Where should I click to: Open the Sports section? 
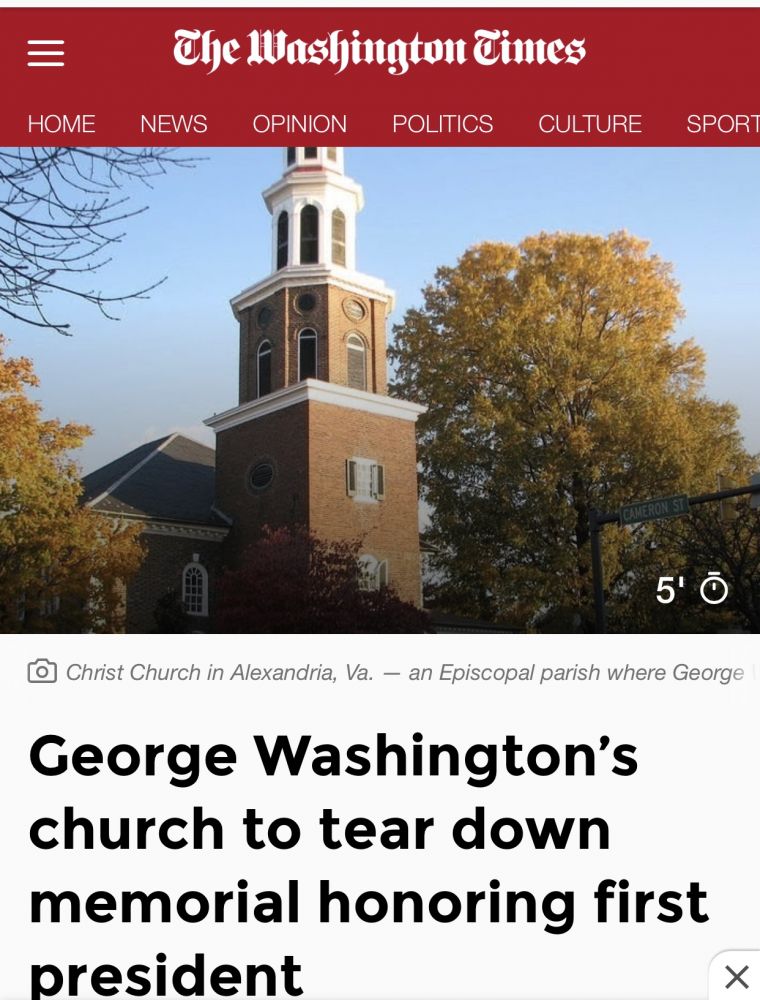pos(722,124)
